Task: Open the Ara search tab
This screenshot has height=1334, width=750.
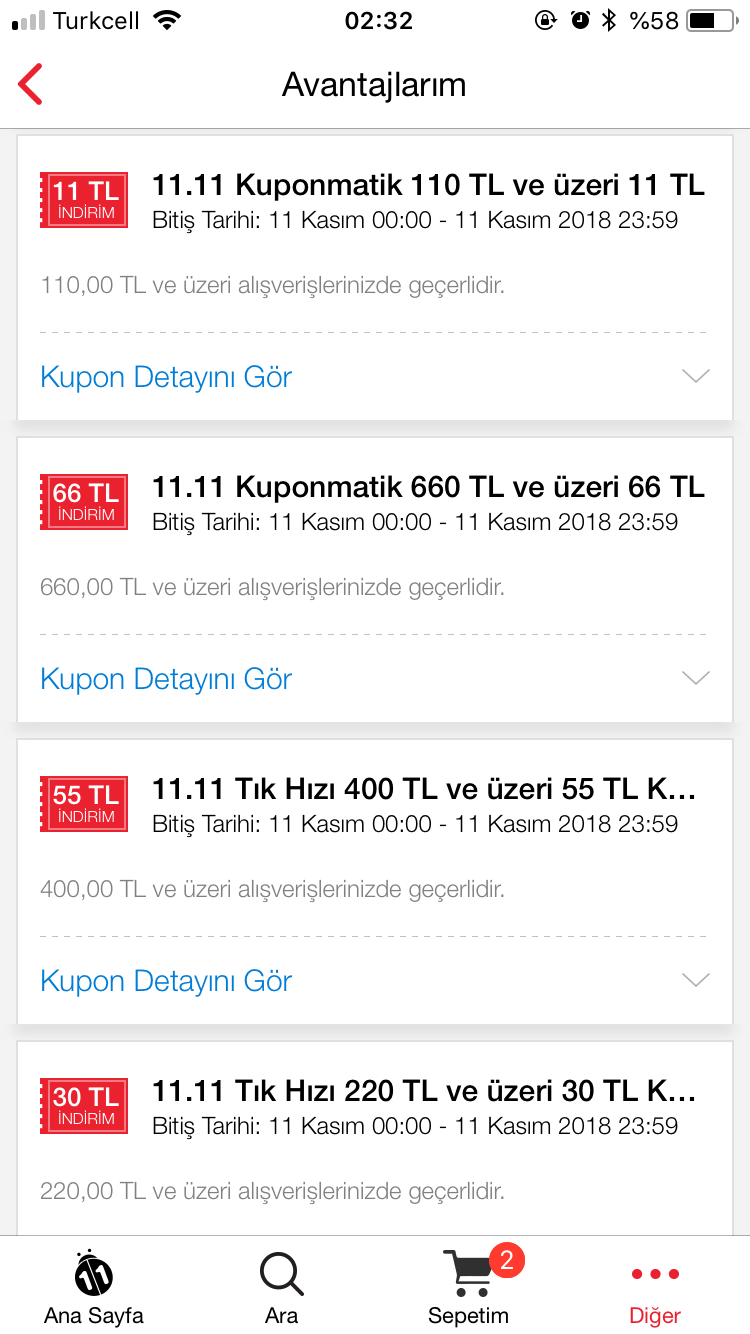Action: (281, 1287)
